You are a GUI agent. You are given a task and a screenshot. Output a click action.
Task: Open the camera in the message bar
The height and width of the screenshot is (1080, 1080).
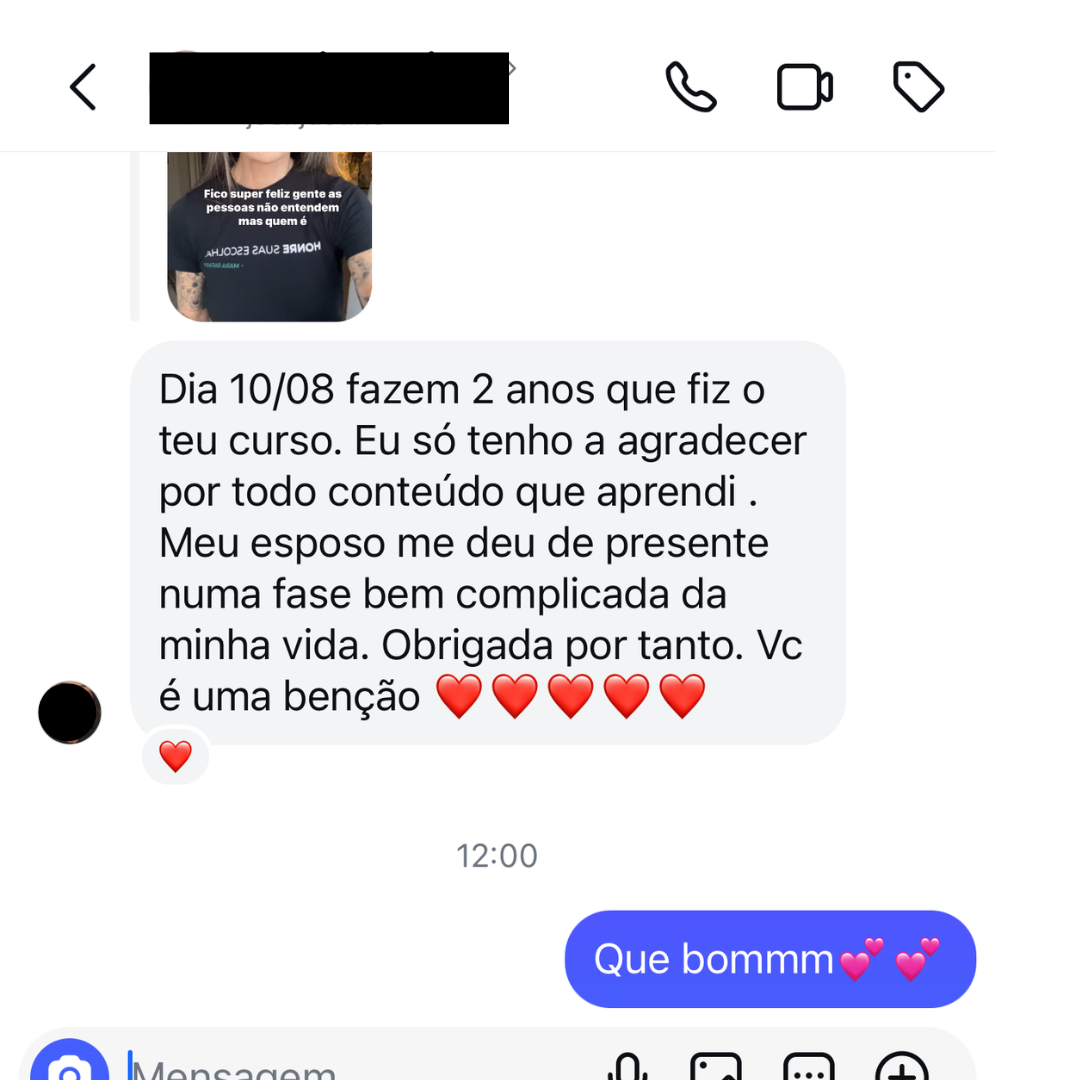(x=70, y=1068)
